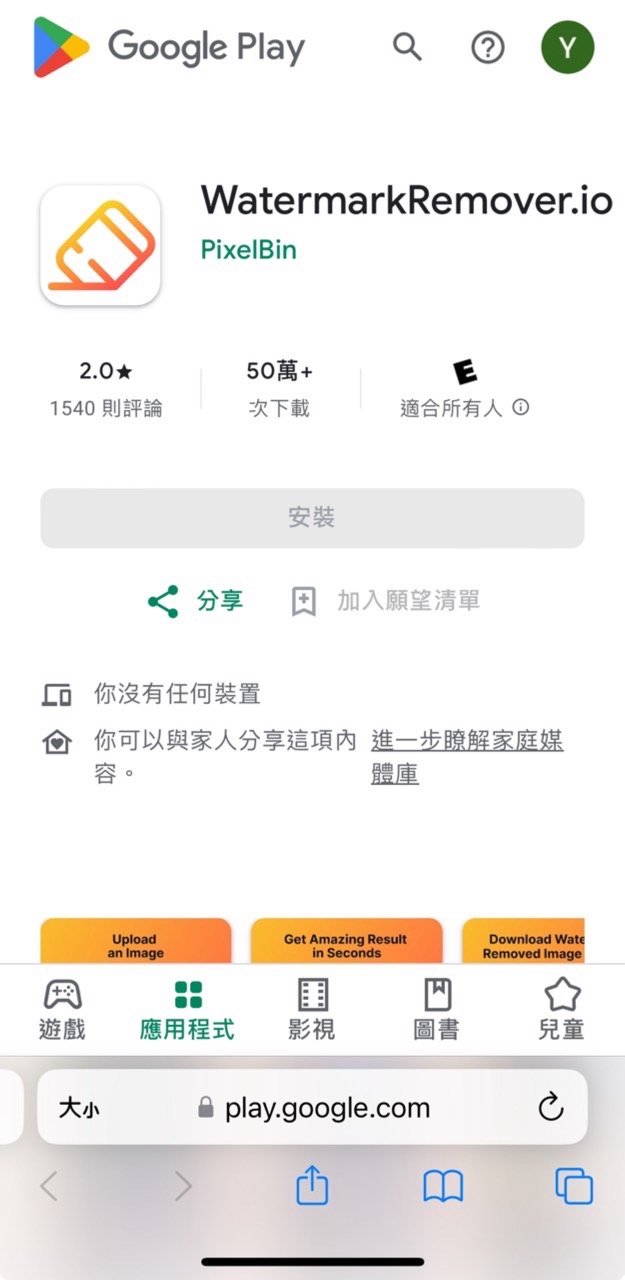Open Safari's tab overview

(x=574, y=1187)
